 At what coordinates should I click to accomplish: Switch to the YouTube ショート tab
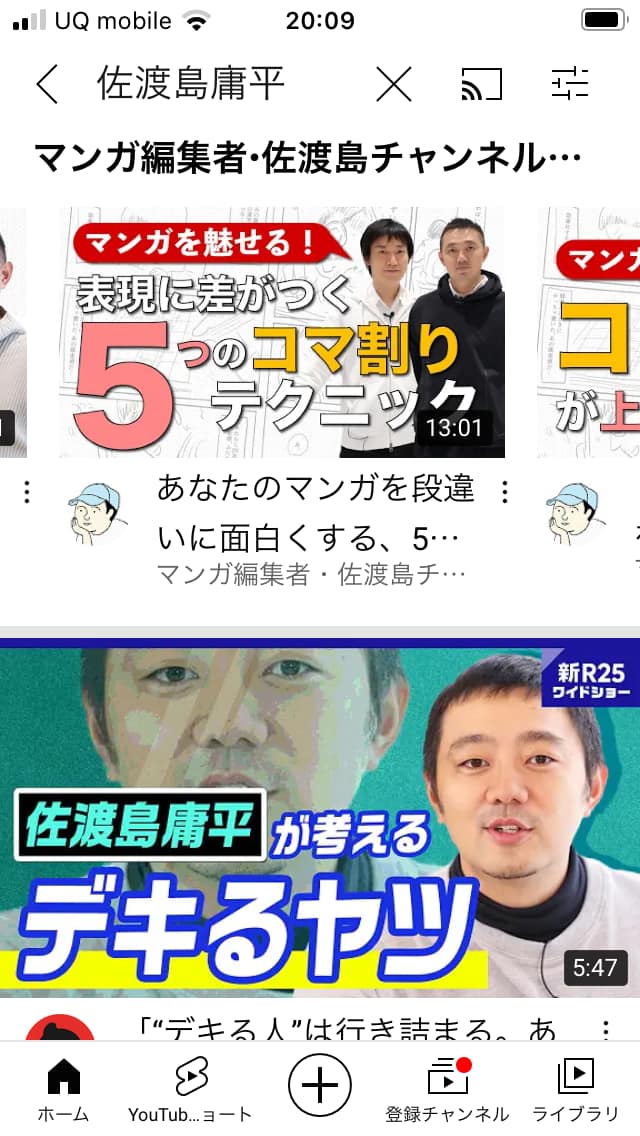tap(190, 1090)
